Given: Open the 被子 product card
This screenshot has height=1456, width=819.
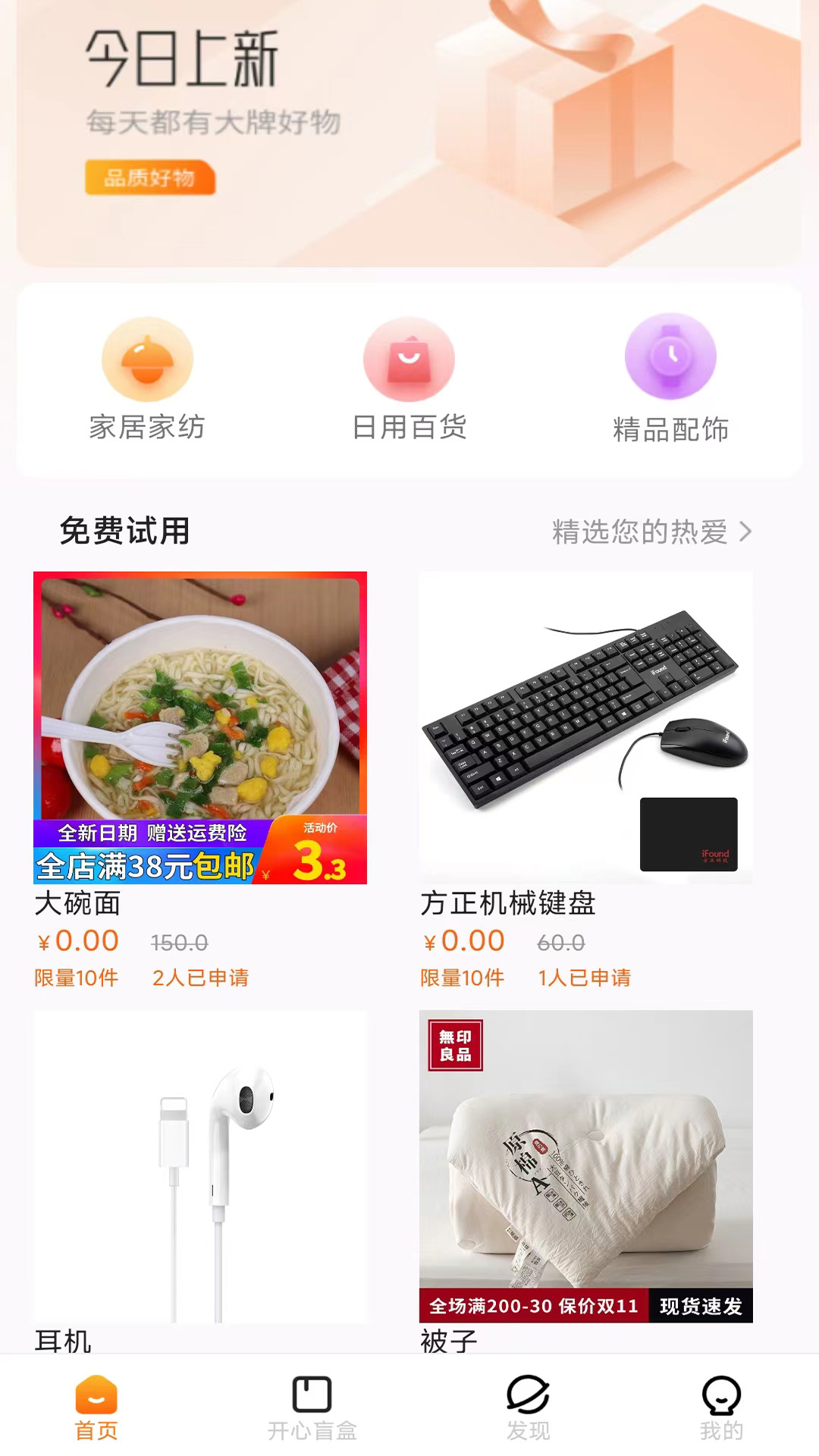Looking at the screenshot, I should coord(585,1168).
